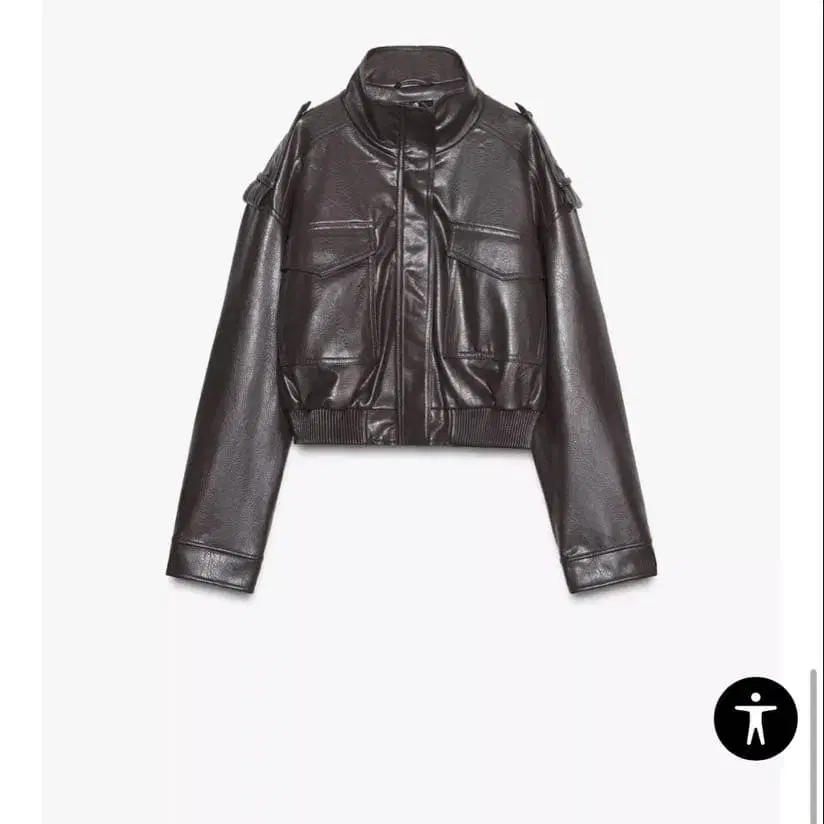Tap the brown leather jacket product image
This screenshot has width=824, height=824.
[x=410, y=320]
